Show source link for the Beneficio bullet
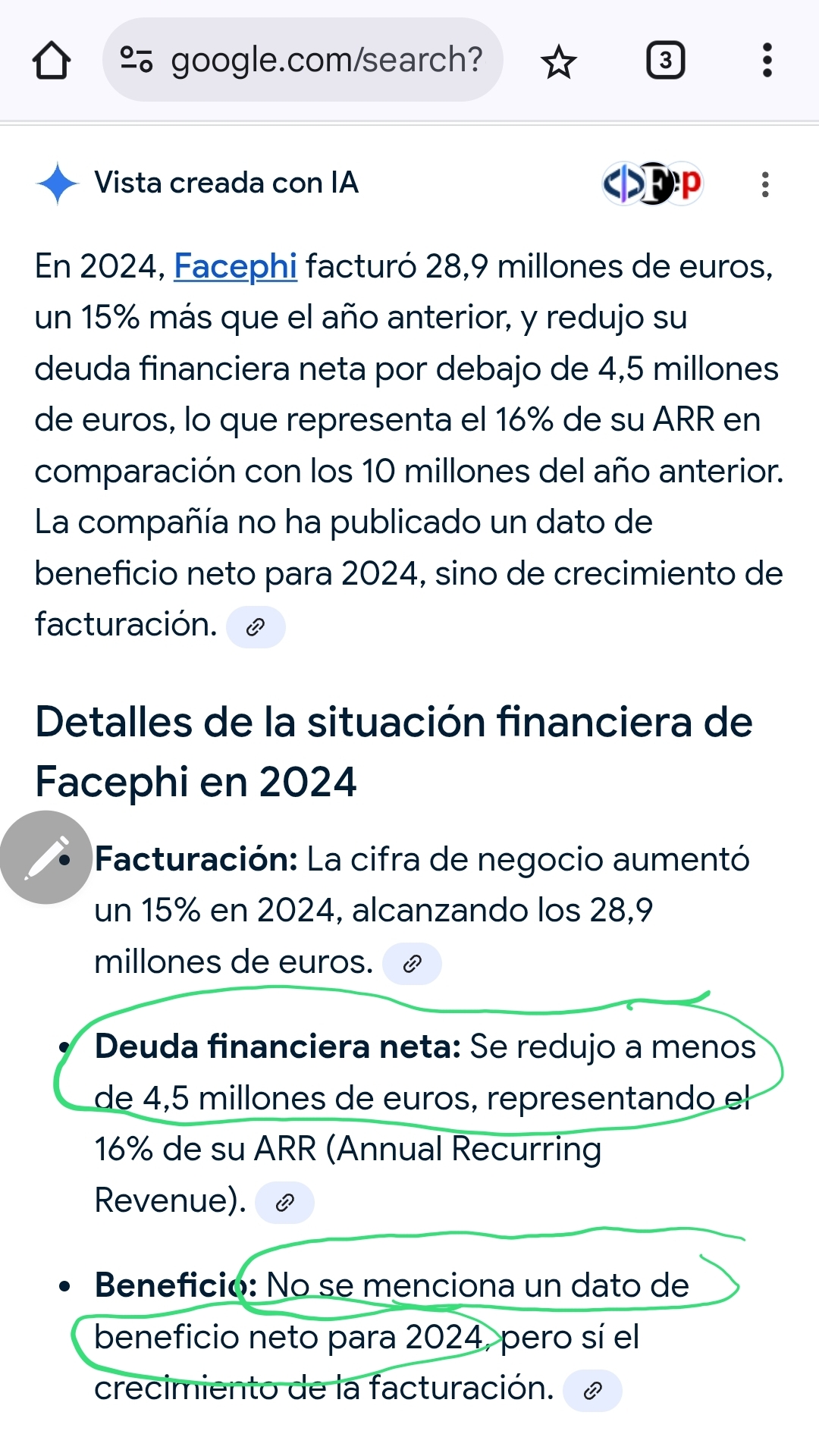819x1456 pixels. click(x=592, y=1391)
